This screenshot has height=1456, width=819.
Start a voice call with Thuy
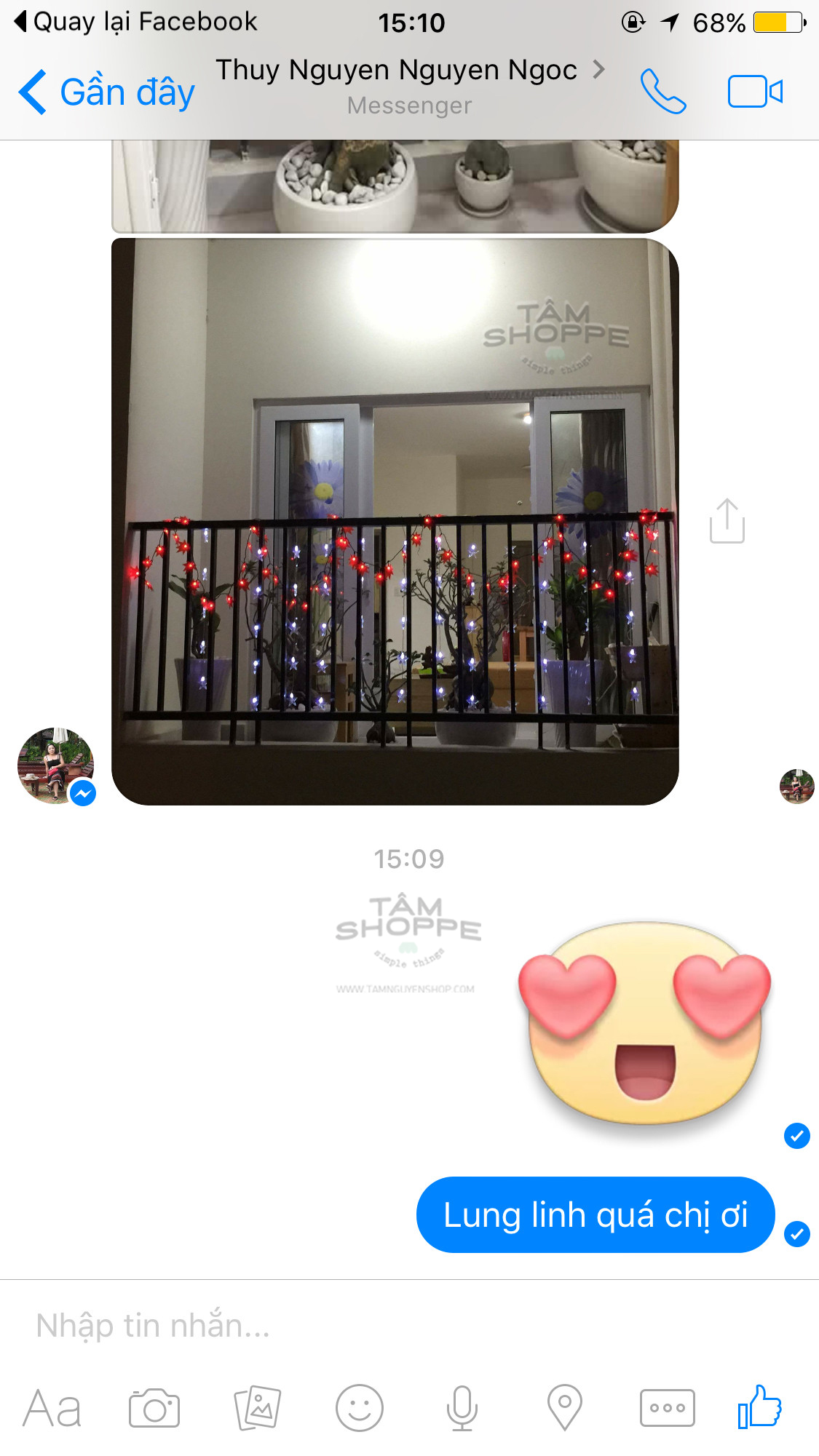662,92
